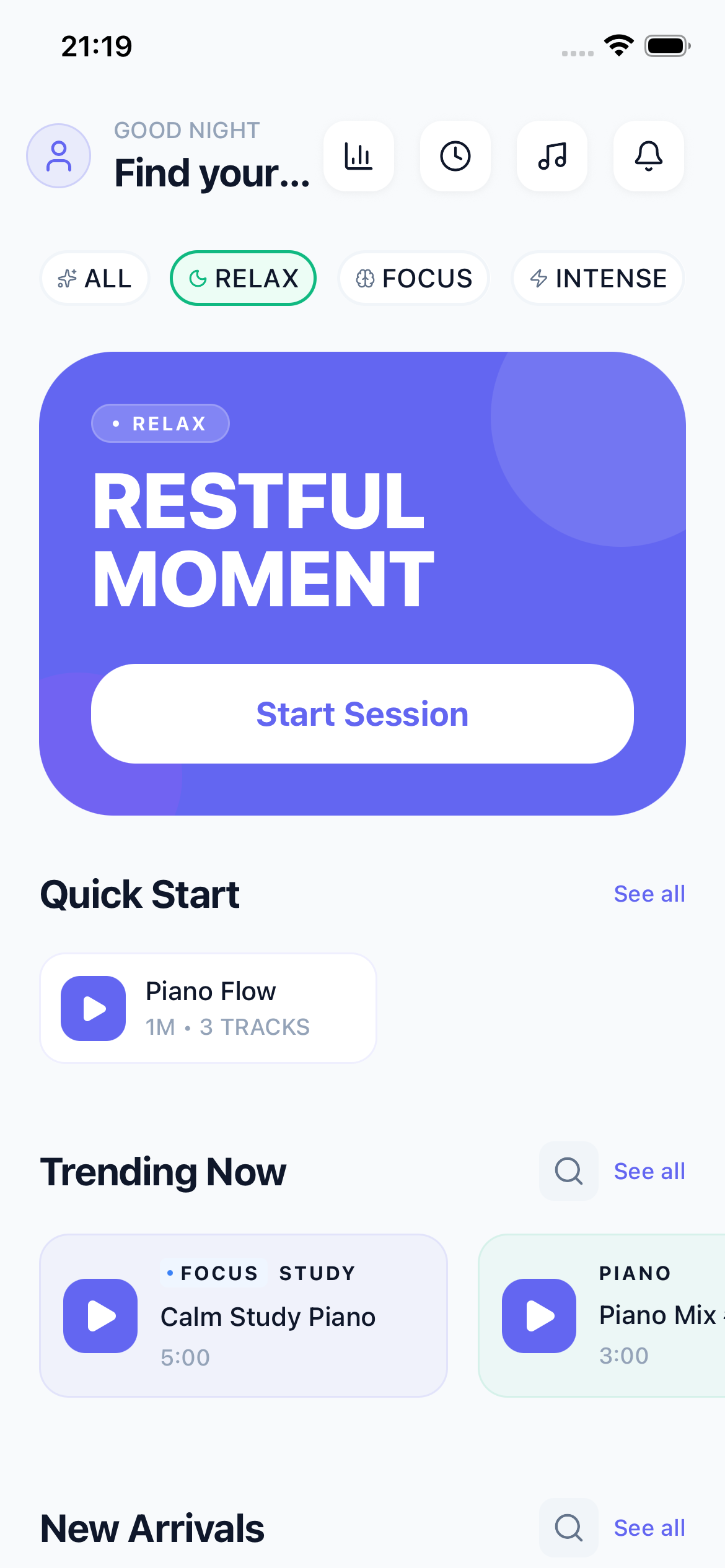
Task: Open See all for Trending Now
Action: pyautogui.click(x=649, y=1171)
